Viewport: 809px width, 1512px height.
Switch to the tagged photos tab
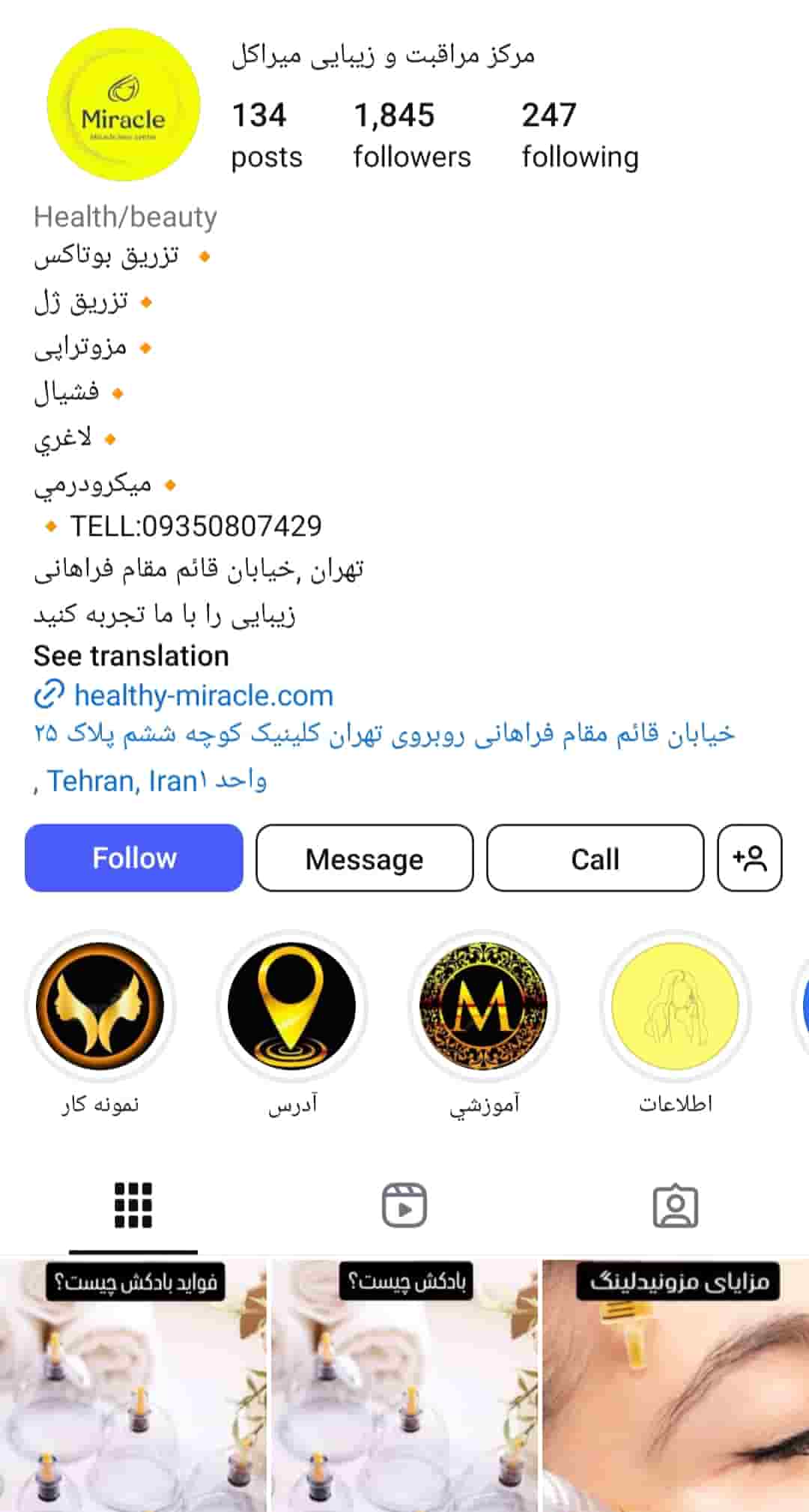(676, 1206)
